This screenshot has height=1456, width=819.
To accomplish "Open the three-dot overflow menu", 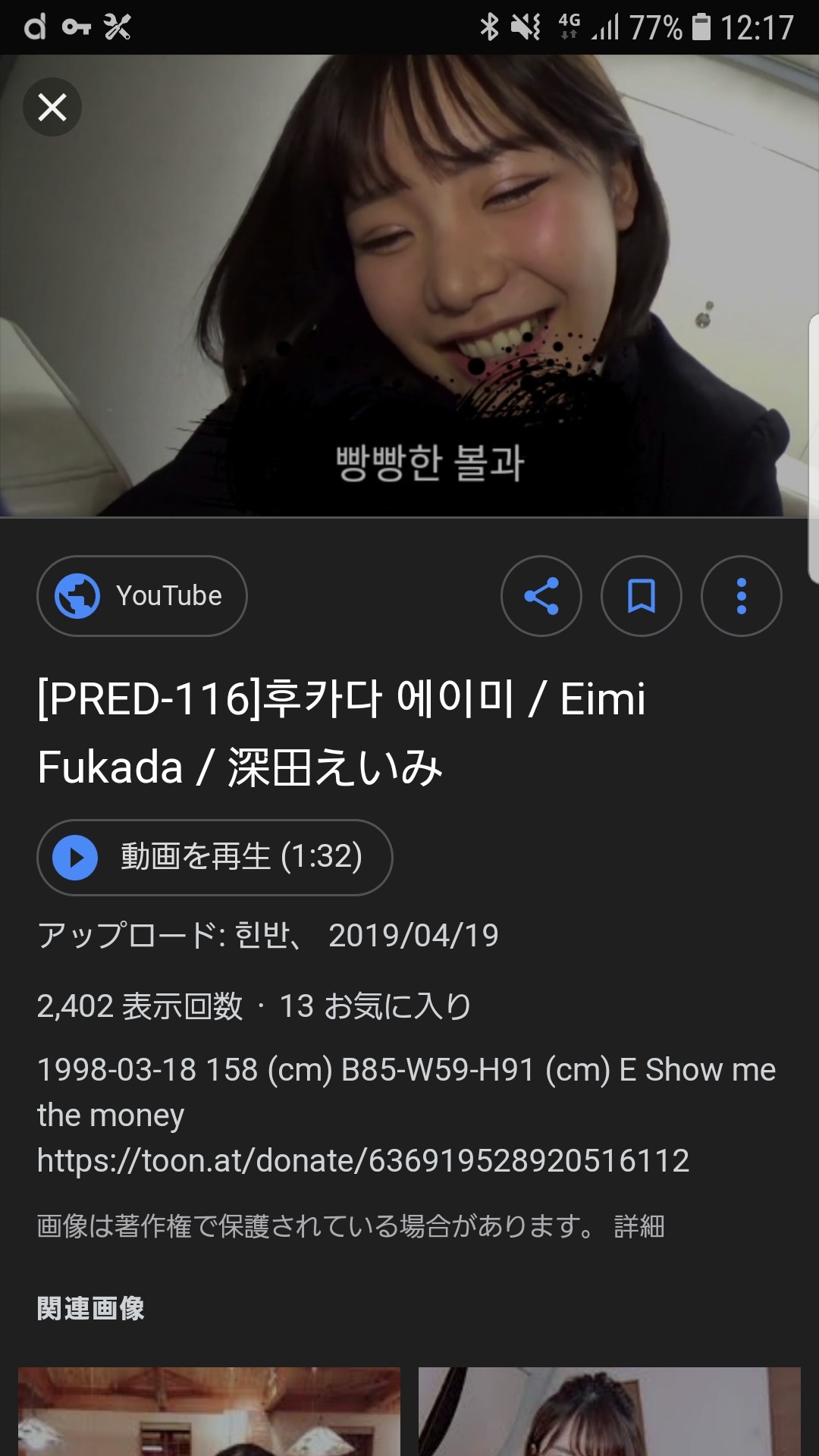I will [742, 596].
